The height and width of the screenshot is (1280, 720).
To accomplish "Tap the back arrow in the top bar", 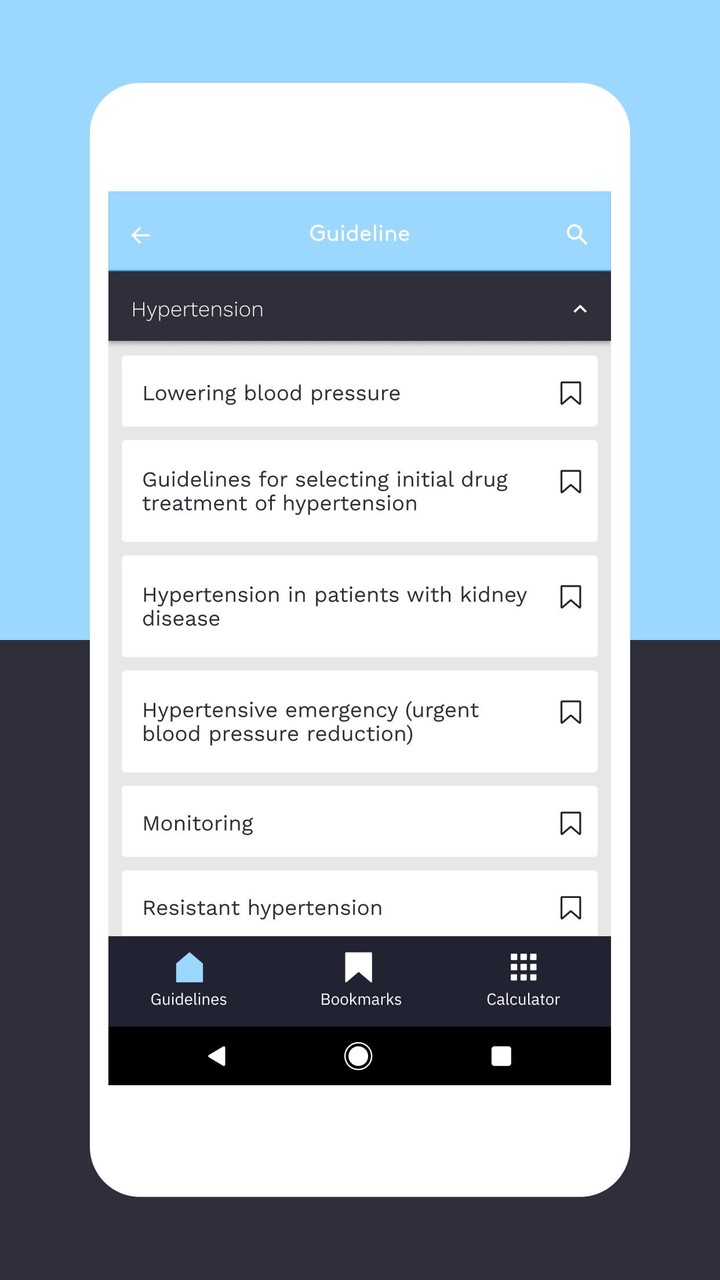I will coord(140,234).
